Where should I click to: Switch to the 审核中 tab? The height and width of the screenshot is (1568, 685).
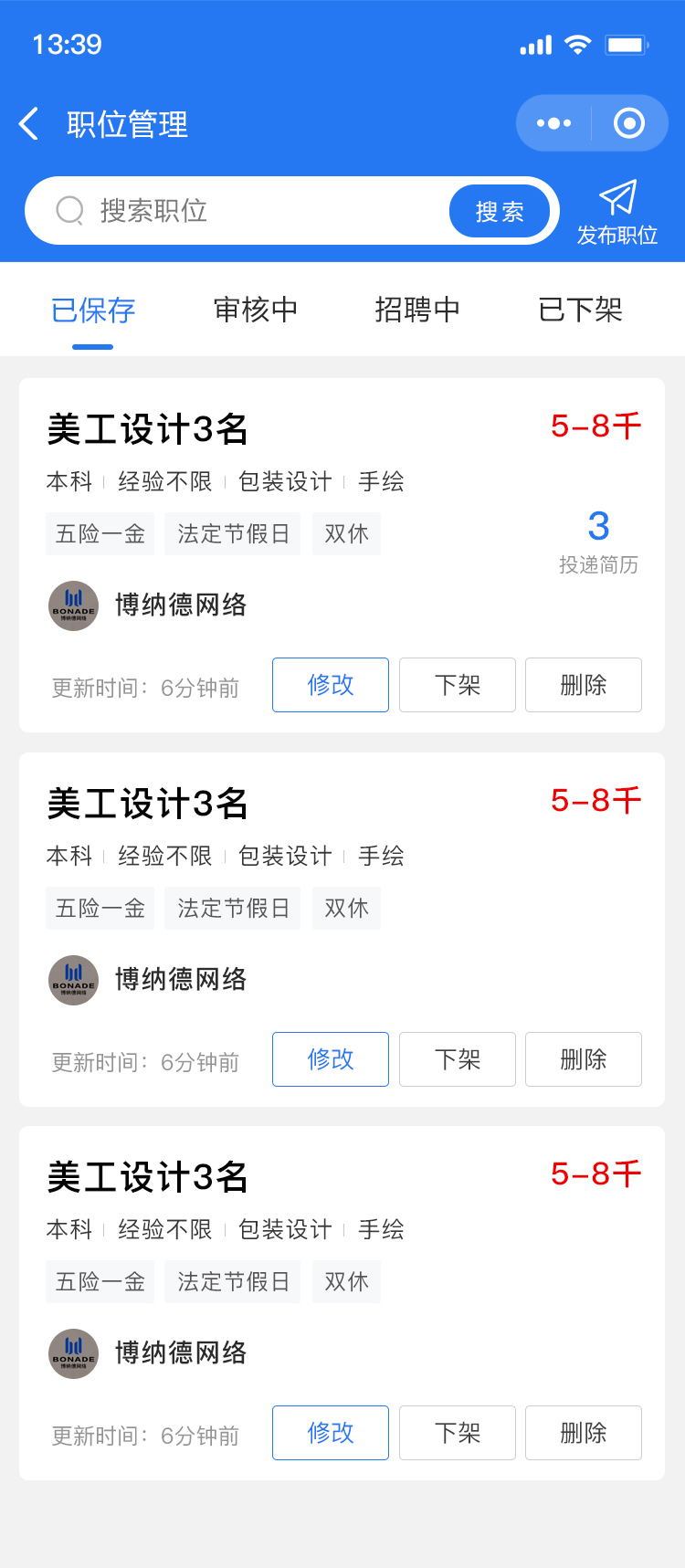click(256, 310)
